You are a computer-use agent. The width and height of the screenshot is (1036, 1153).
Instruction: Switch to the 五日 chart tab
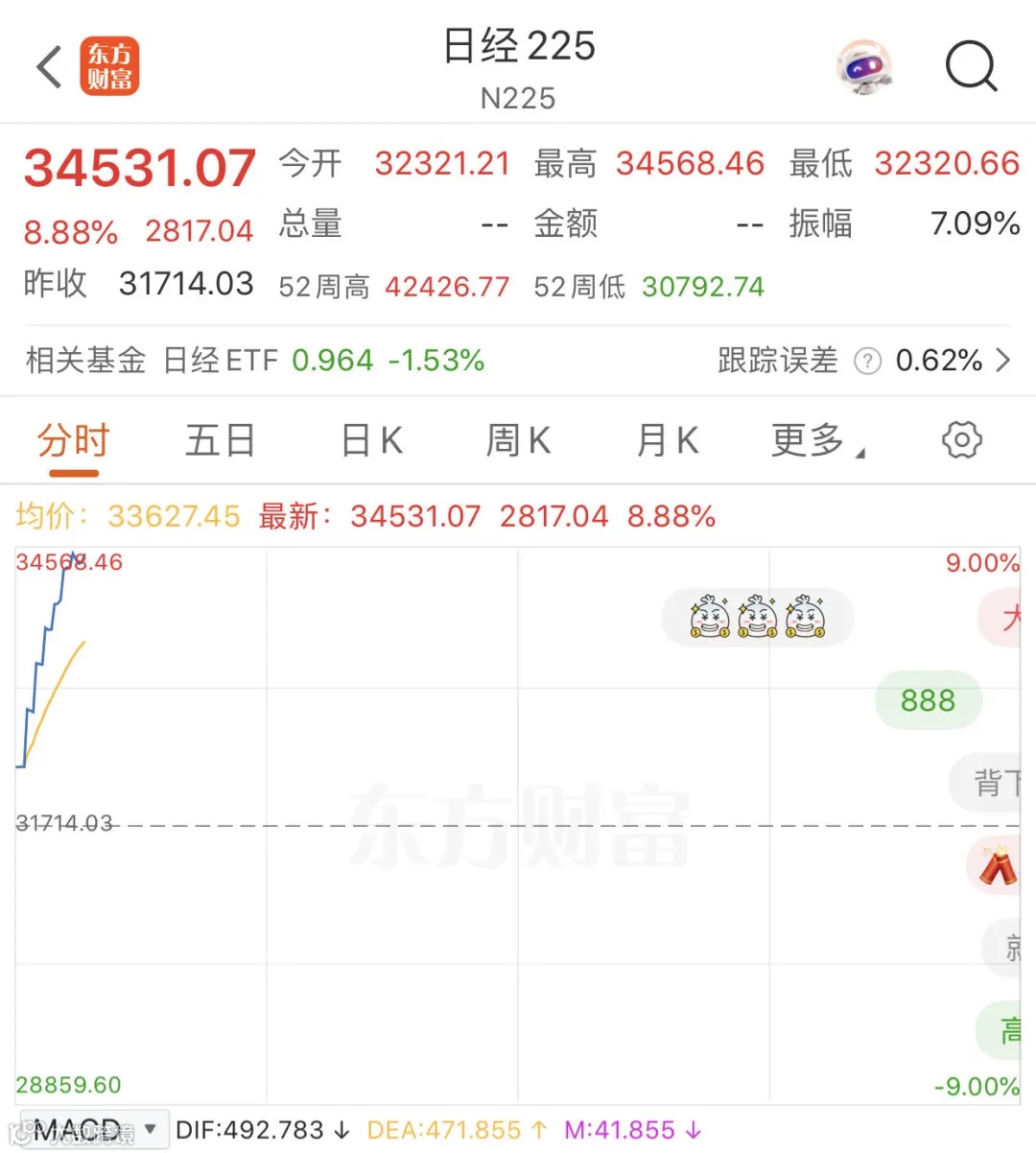[221, 441]
